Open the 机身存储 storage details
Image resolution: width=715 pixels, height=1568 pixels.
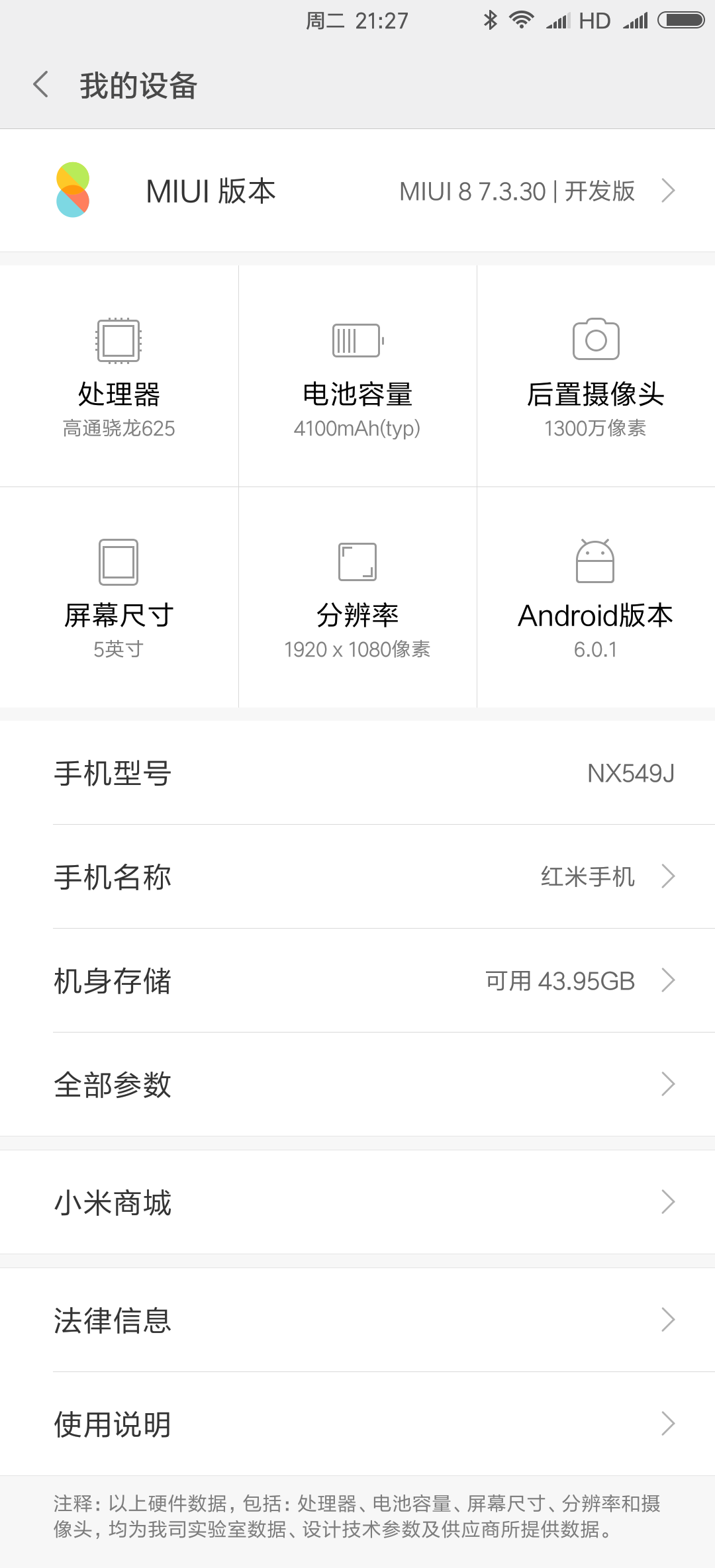click(358, 981)
